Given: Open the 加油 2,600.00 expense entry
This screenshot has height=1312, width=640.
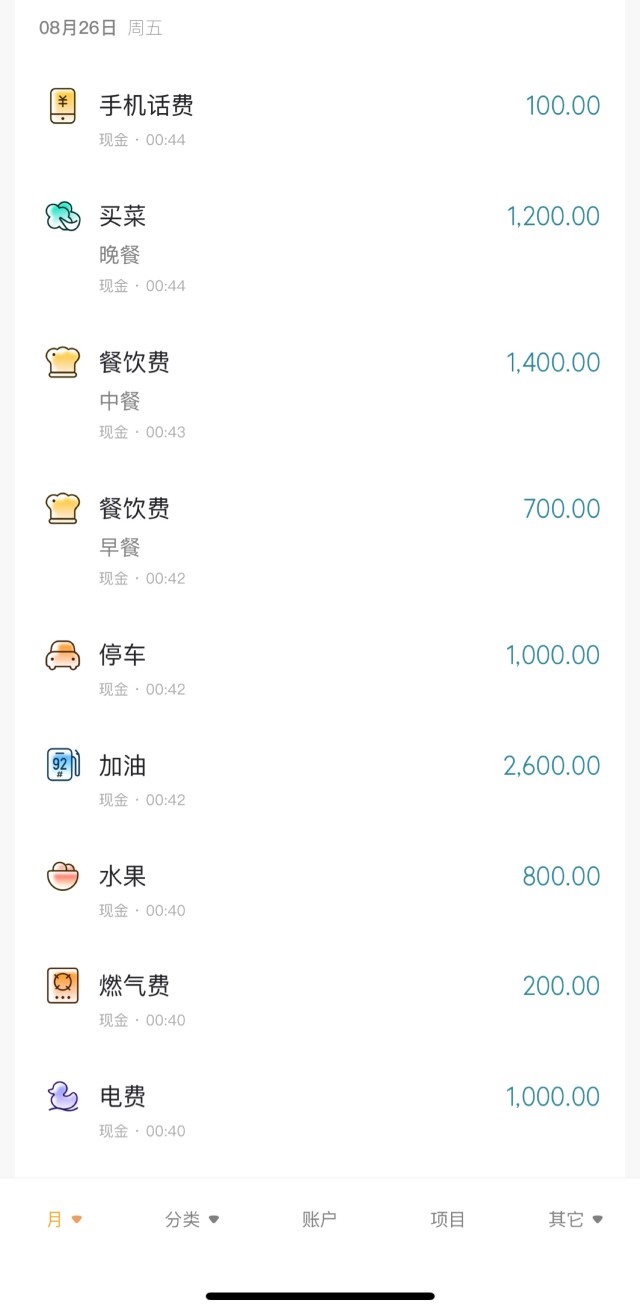Looking at the screenshot, I should click(320, 779).
